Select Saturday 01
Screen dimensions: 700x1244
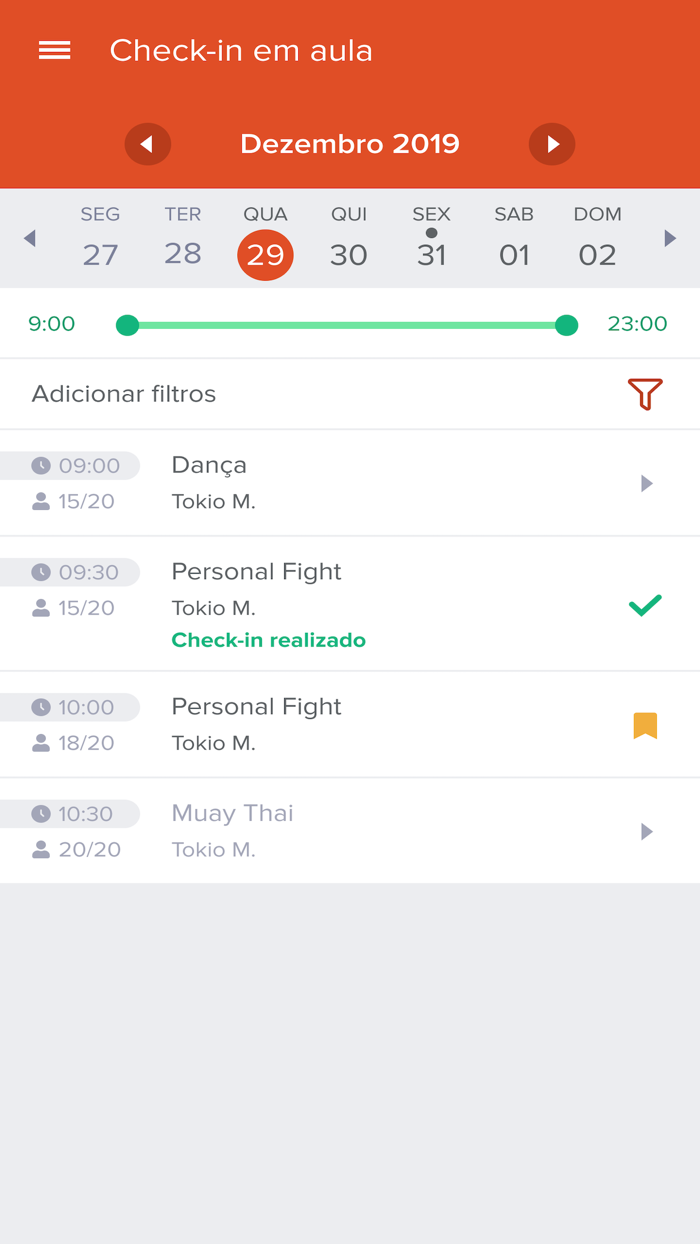click(x=514, y=240)
